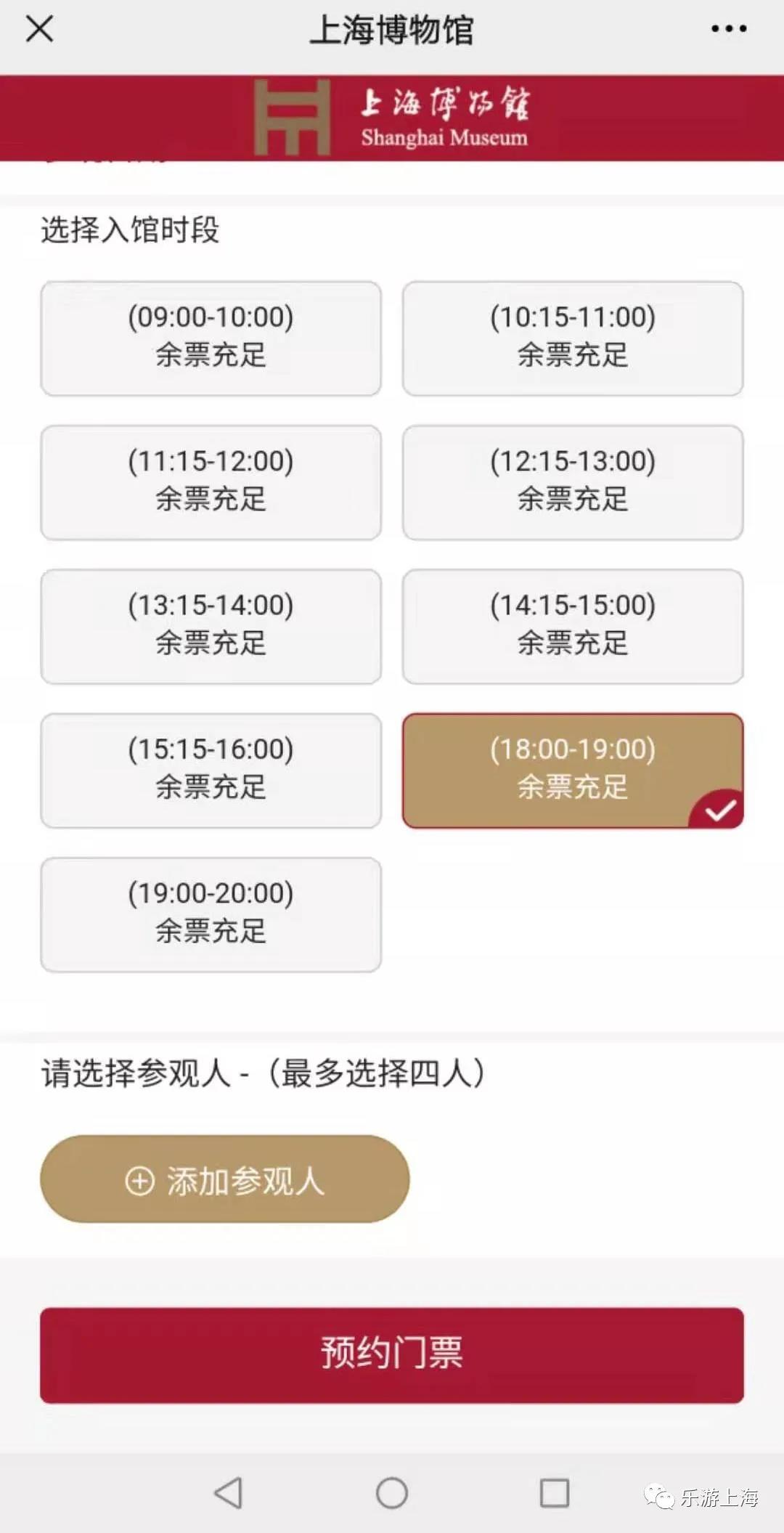This screenshot has height=1533, width=784.
Task: Pick the 11:15-12:00 entry period
Action: pyautogui.click(x=211, y=482)
